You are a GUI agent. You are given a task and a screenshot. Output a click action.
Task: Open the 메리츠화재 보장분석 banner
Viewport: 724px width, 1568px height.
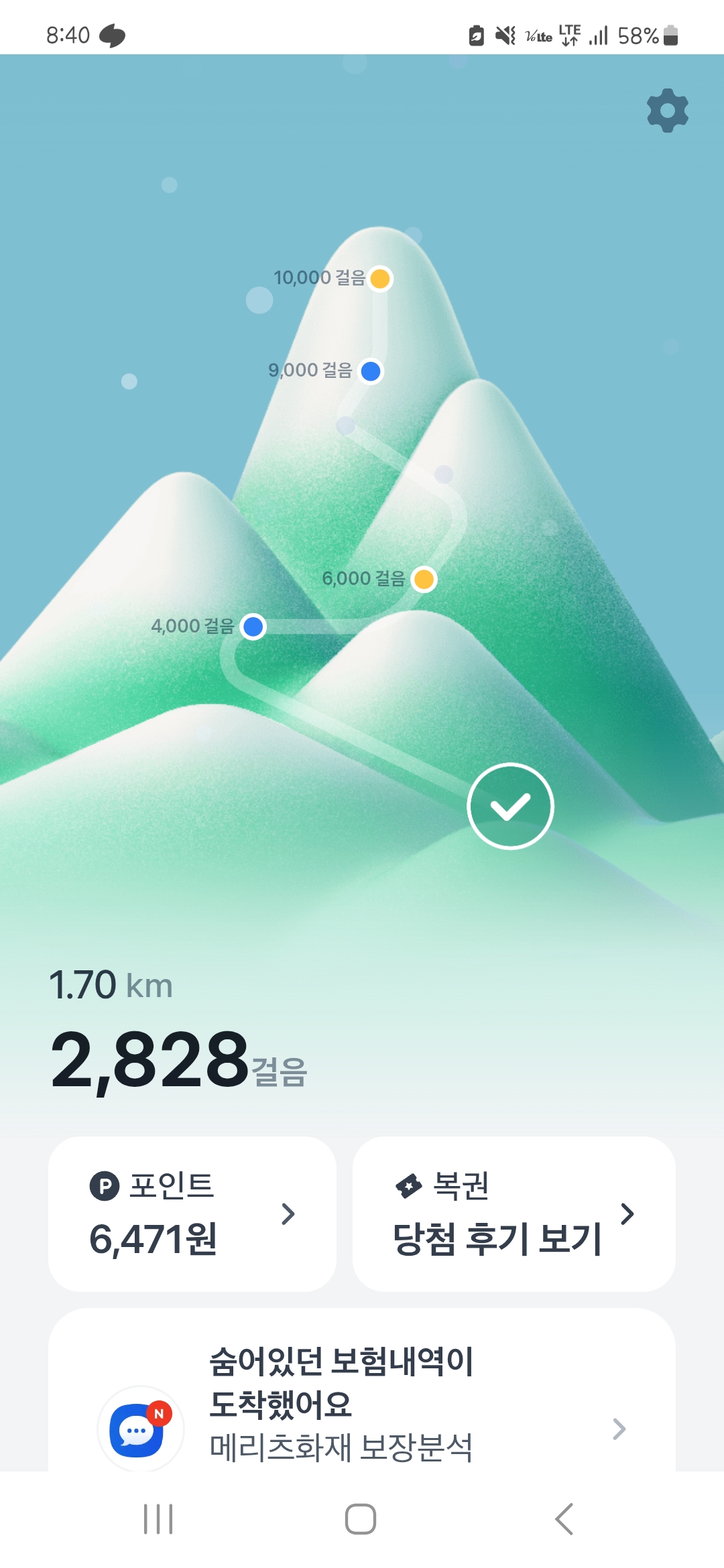coord(362,1404)
